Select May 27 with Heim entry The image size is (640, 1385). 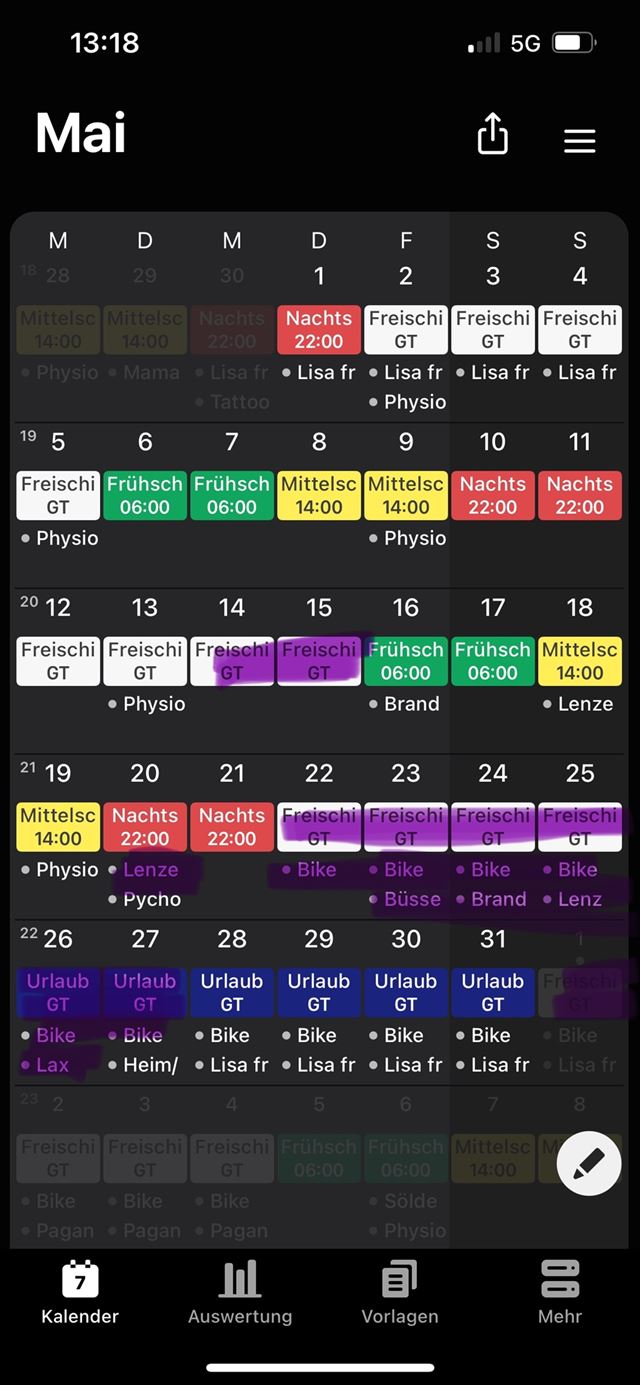pyautogui.click(x=145, y=1003)
